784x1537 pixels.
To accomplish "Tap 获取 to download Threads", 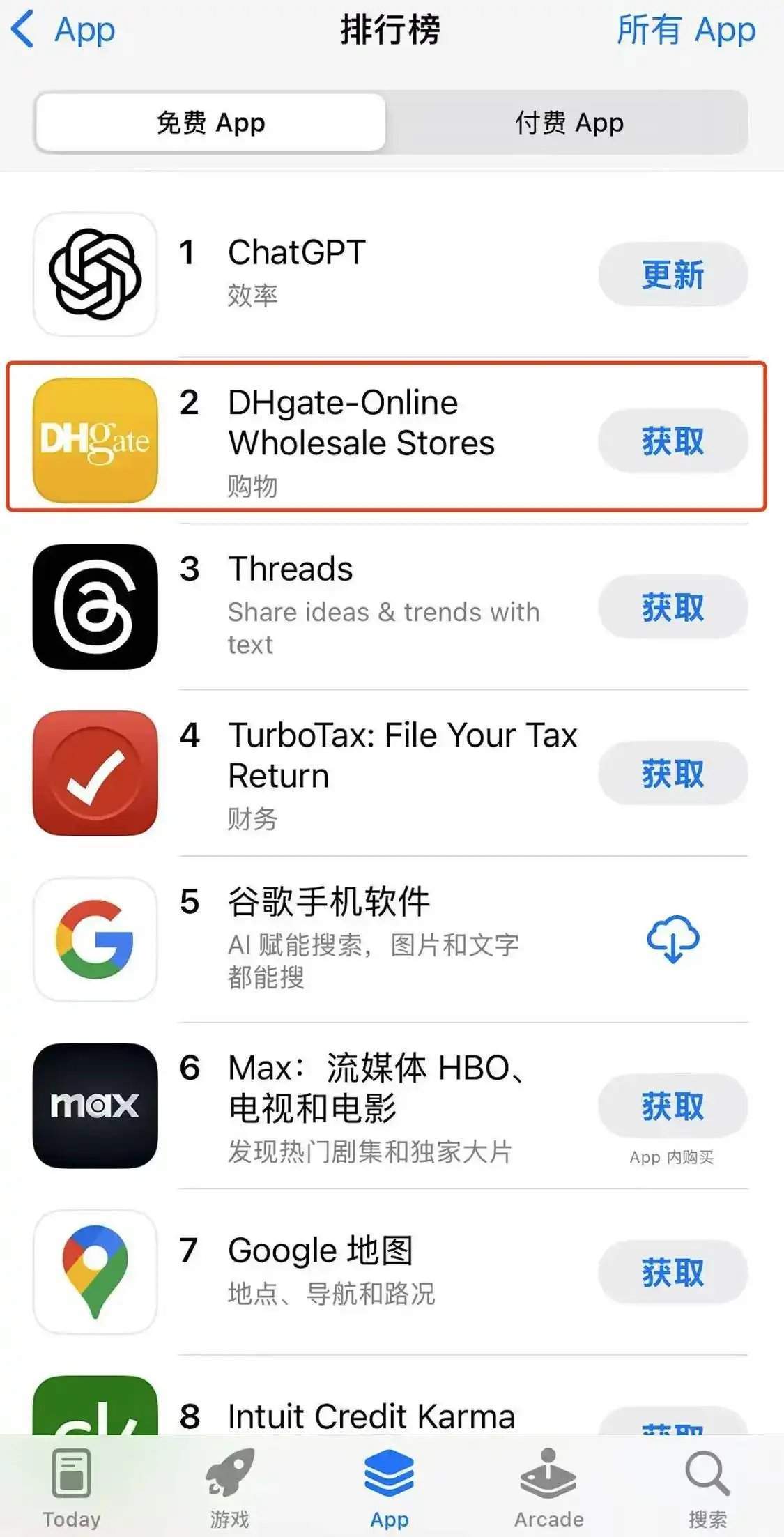I will pyautogui.click(x=673, y=608).
